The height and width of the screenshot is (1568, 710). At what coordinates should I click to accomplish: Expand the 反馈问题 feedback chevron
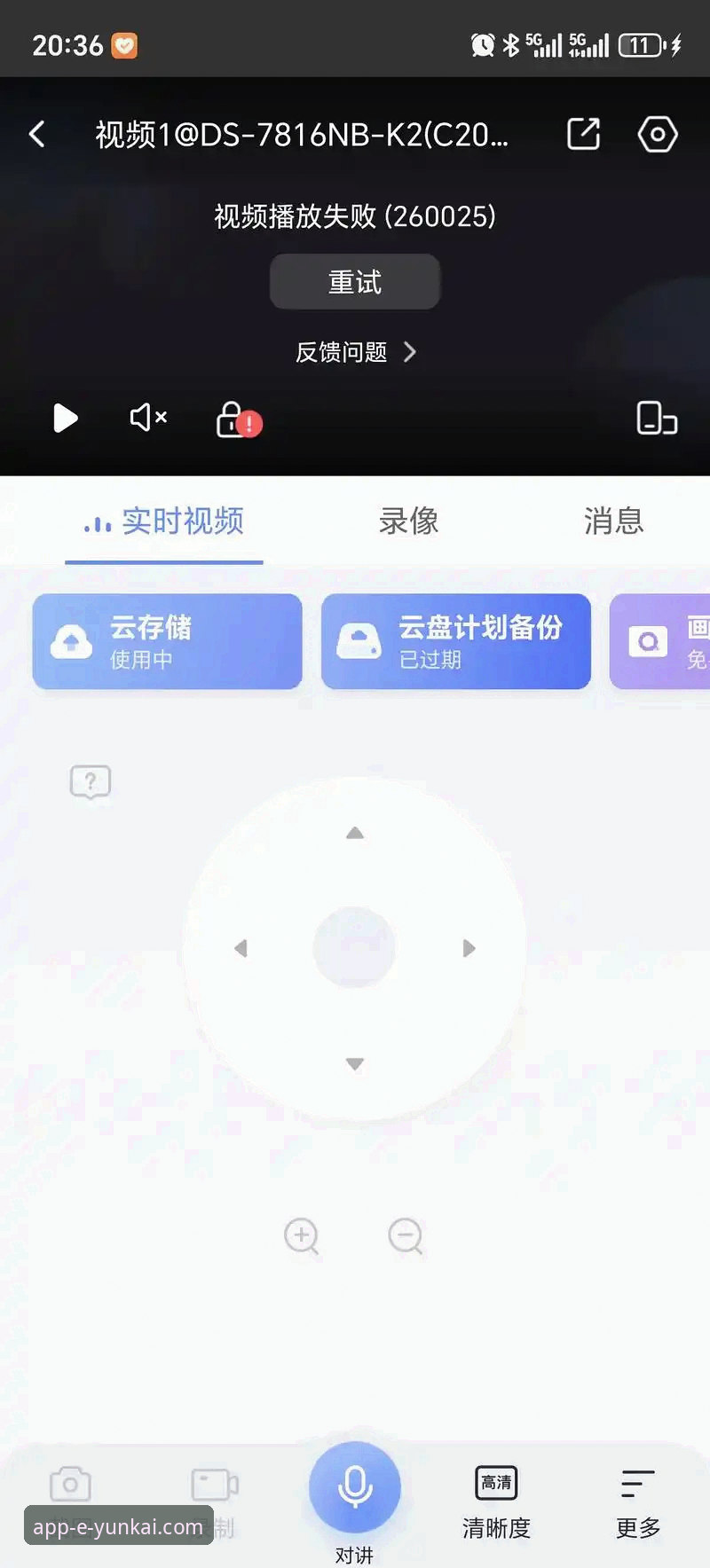pyautogui.click(x=410, y=352)
